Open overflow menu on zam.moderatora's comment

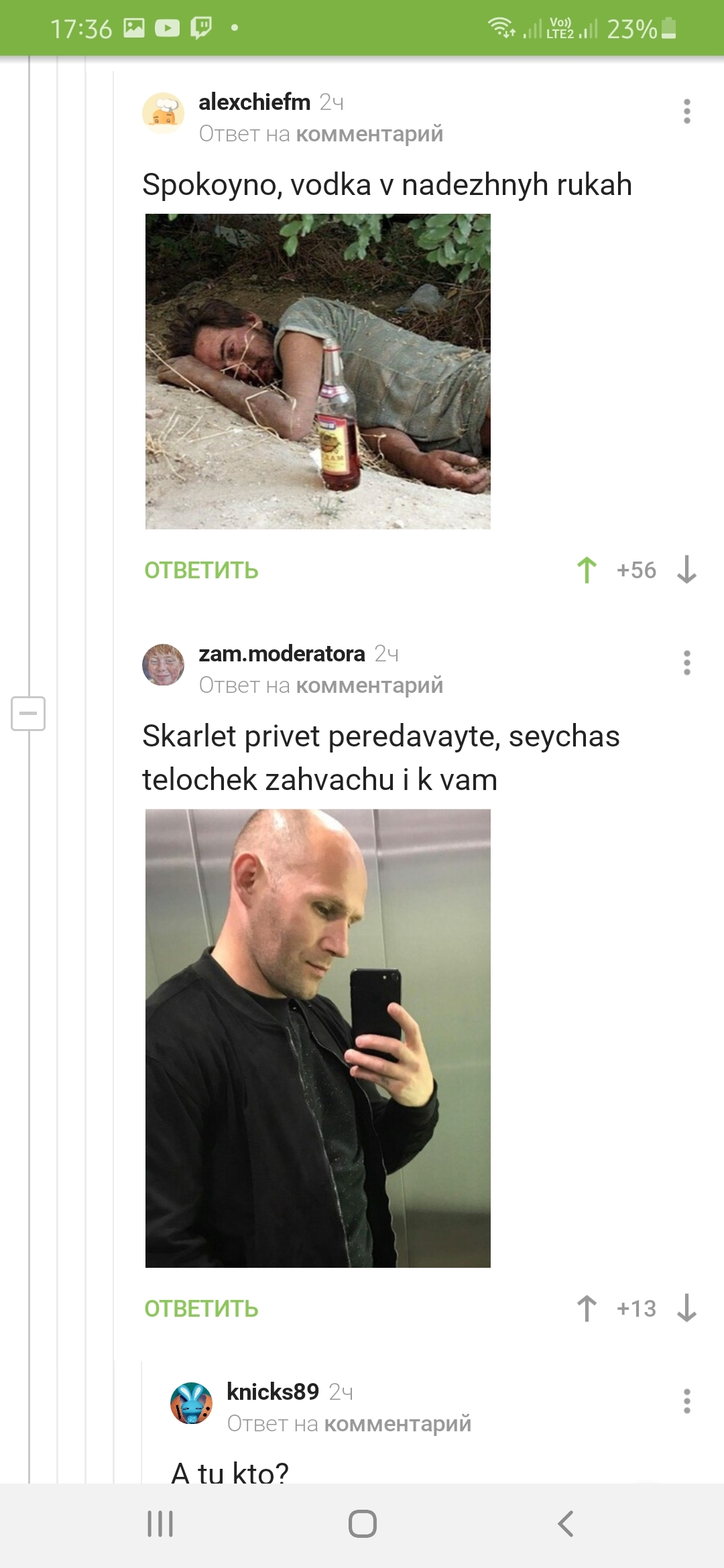686,663
